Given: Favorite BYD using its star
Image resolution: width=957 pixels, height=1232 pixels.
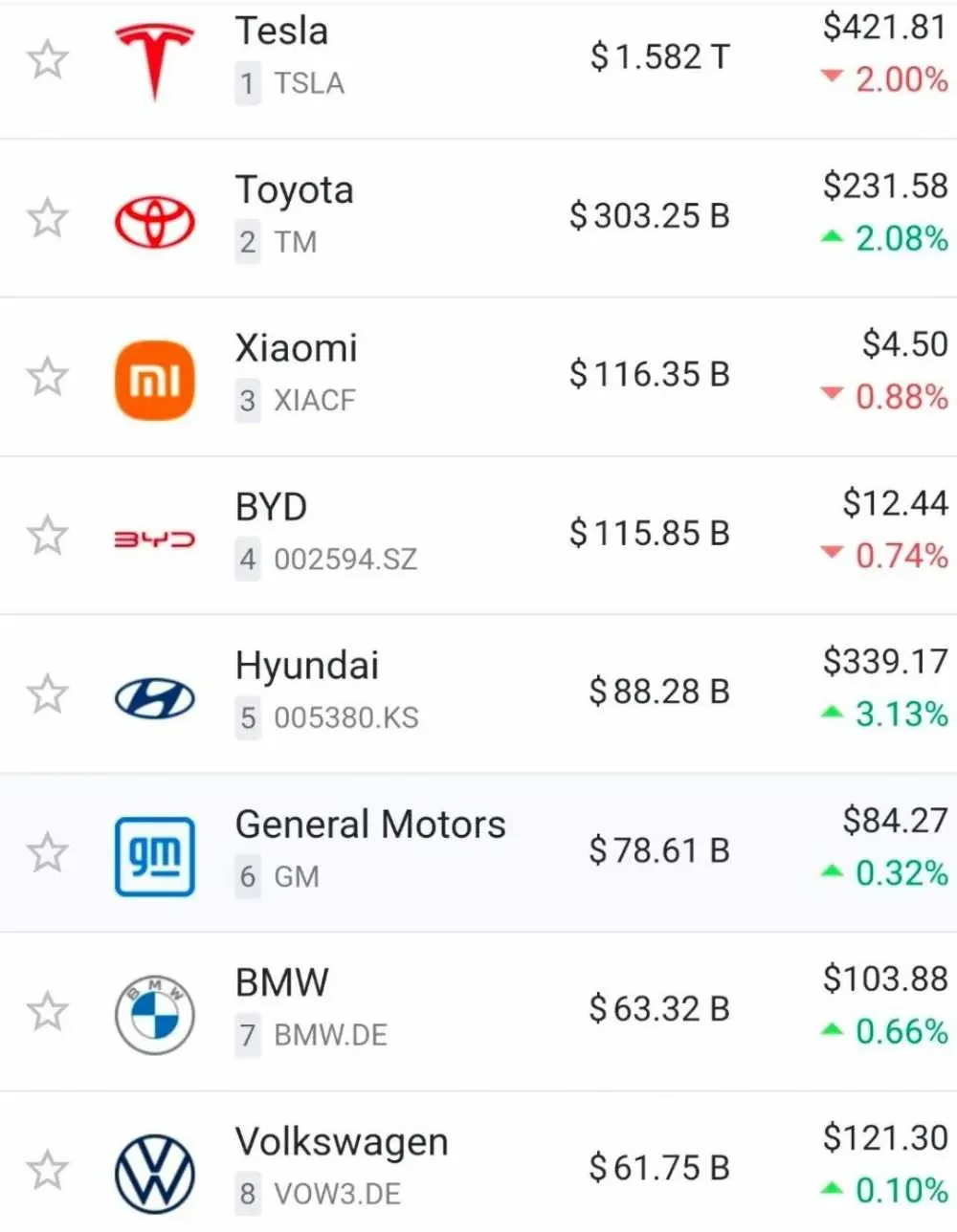Looking at the screenshot, I should 47,536.
